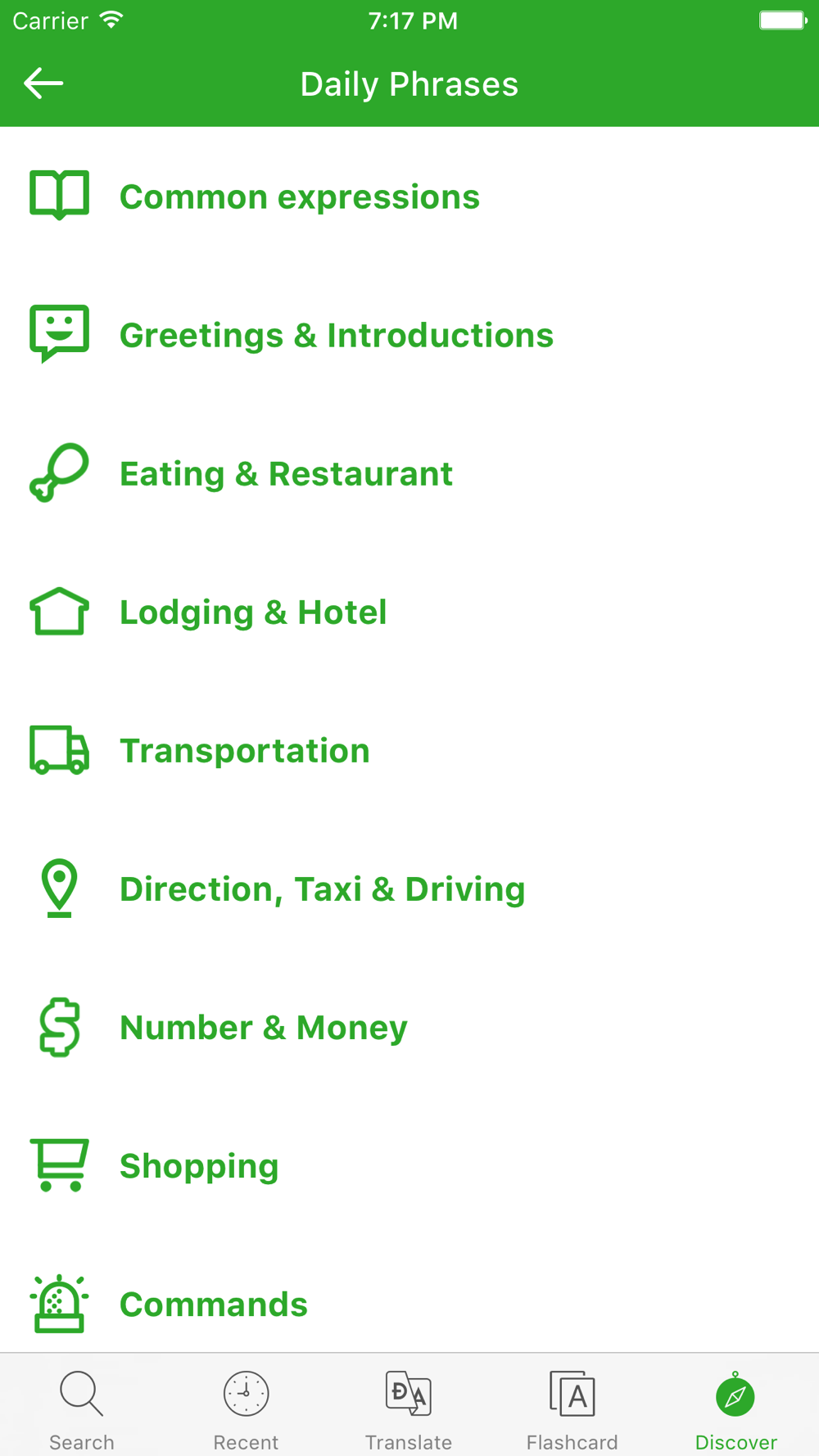This screenshot has width=819, height=1456.
Task: Switch to the Search tab
Action: [82, 1409]
